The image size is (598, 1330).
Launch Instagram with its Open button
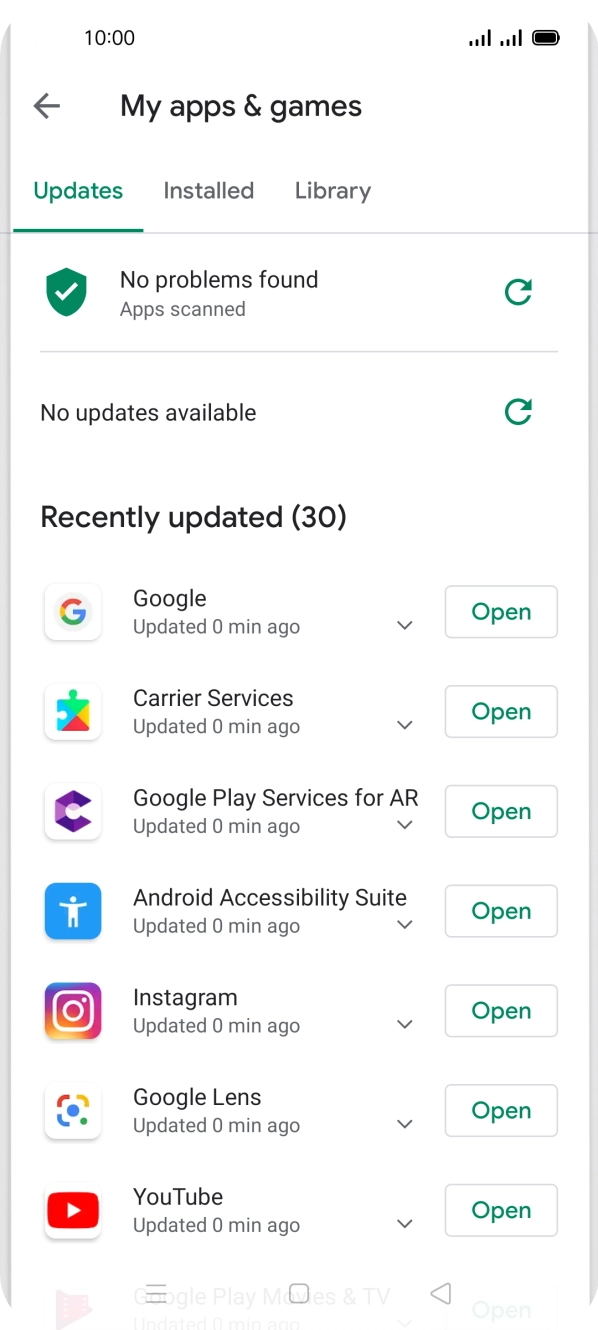click(501, 1011)
